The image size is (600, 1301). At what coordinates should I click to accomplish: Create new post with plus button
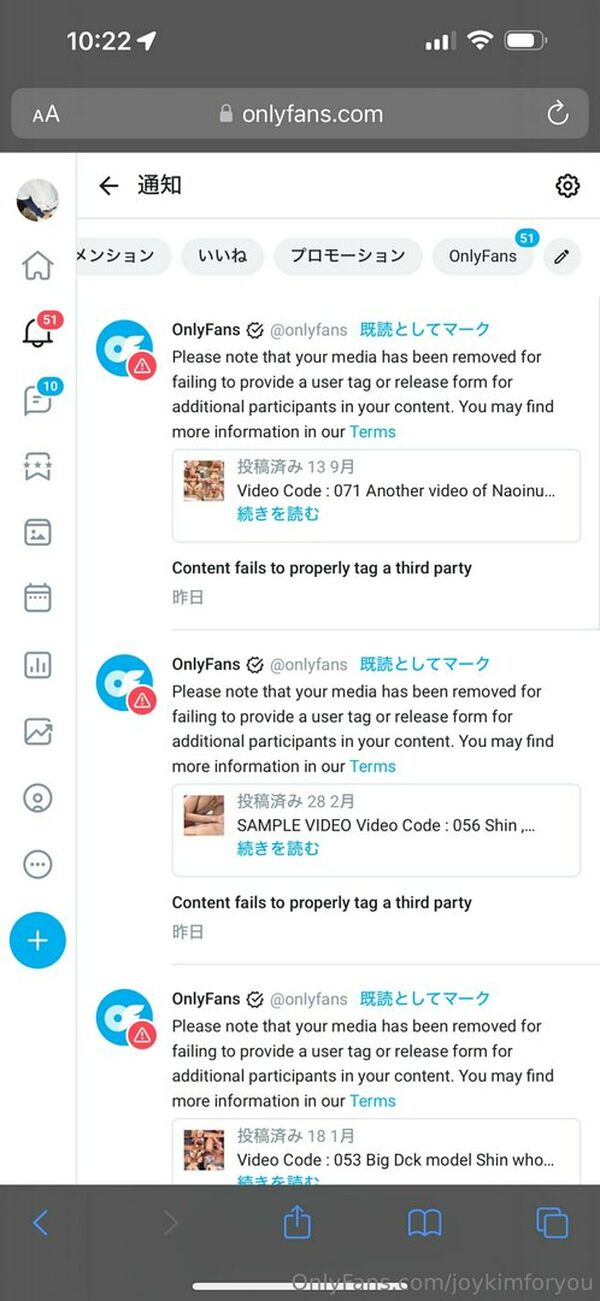click(x=37, y=941)
